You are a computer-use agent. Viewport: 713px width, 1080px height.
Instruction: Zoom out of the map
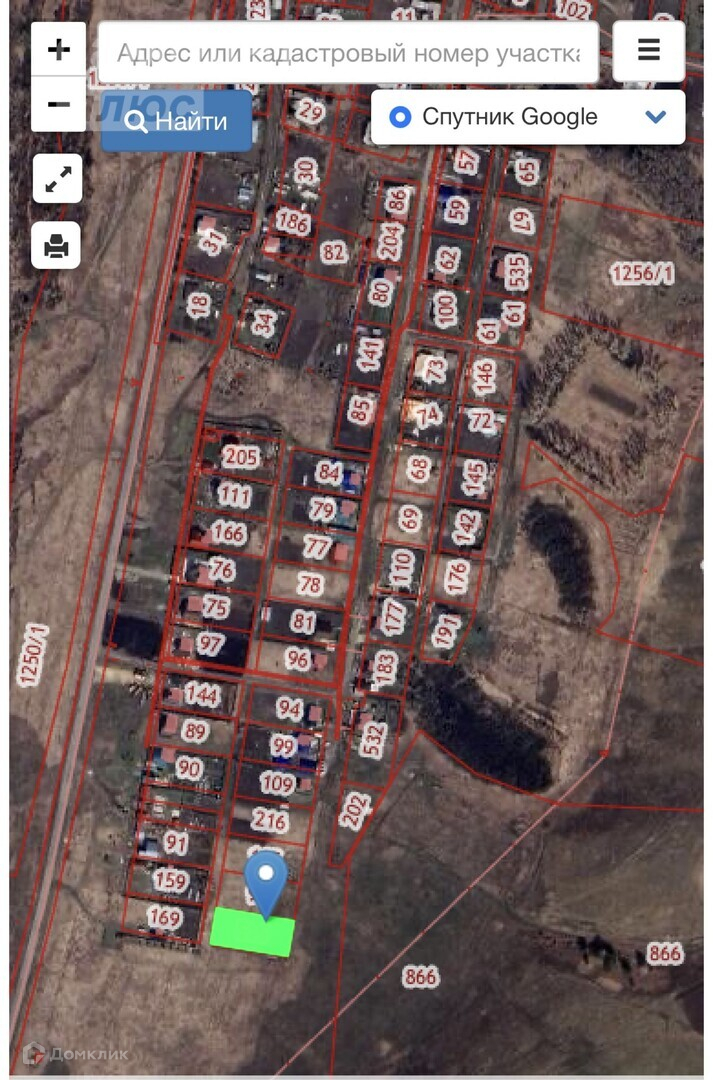(x=59, y=104)
